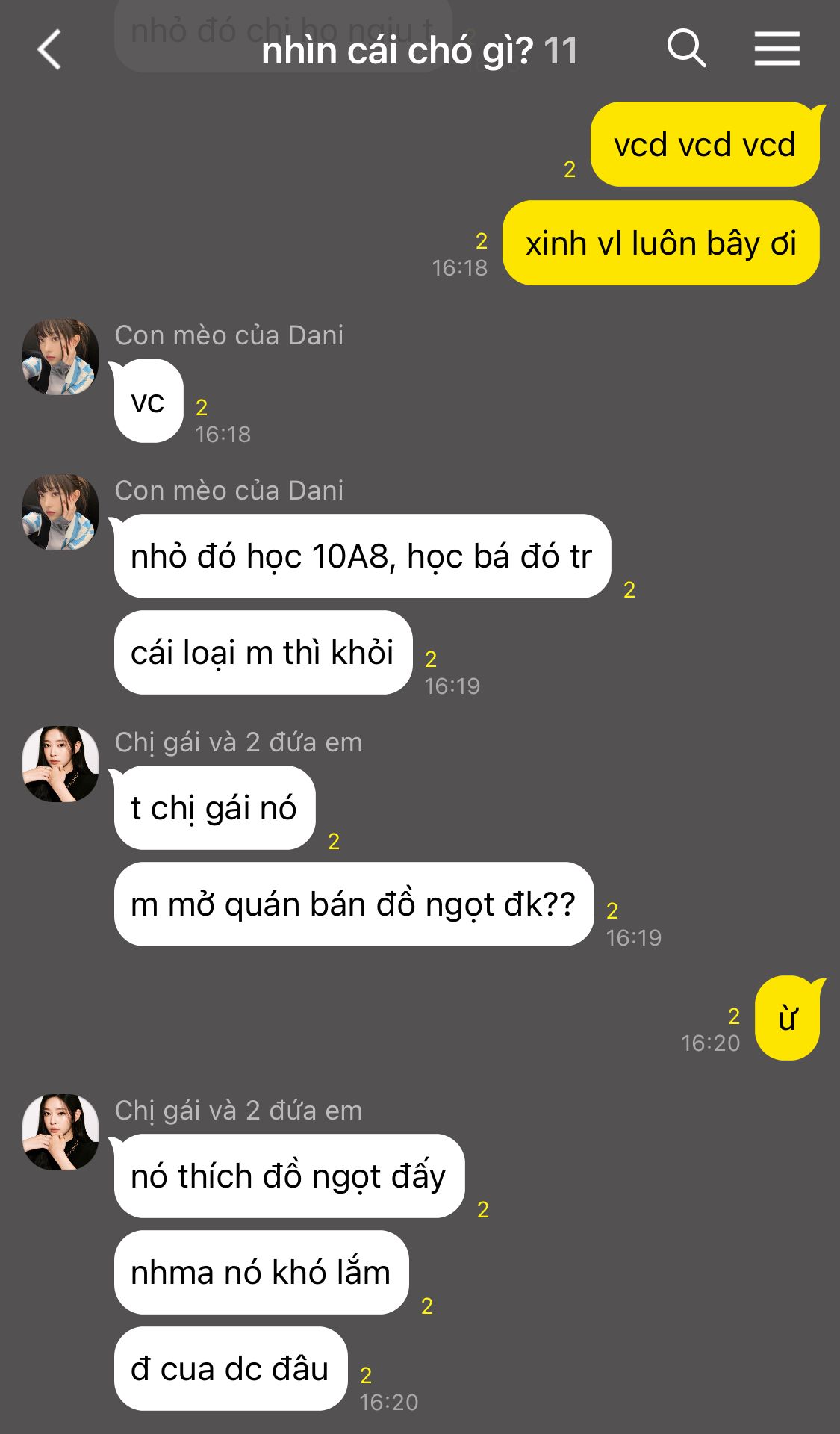Open the chat room menu
Image resolution: width=840 pixels, height=1434 pixels.
pyautogui.click(x=777, y=49)
